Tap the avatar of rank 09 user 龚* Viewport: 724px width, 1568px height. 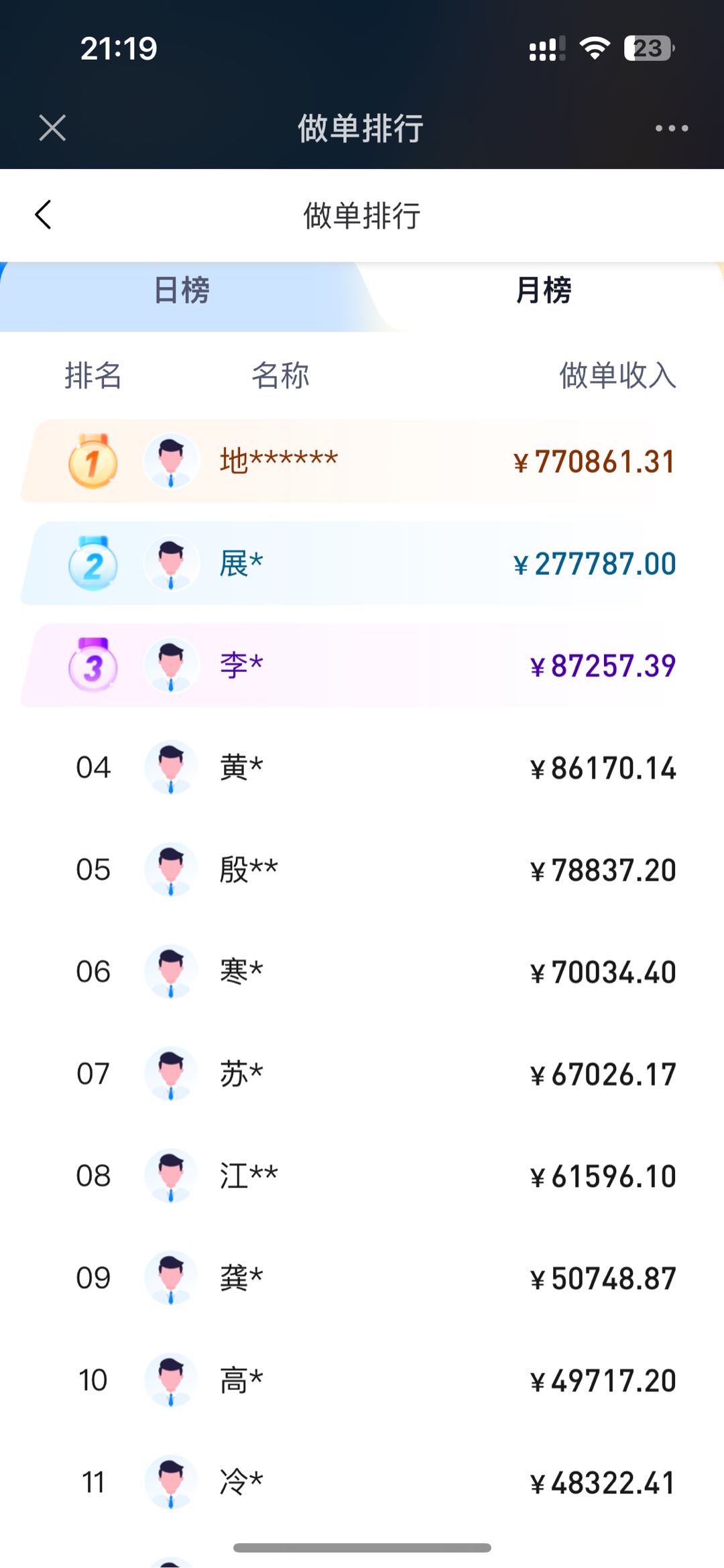tap(171, 1278)
